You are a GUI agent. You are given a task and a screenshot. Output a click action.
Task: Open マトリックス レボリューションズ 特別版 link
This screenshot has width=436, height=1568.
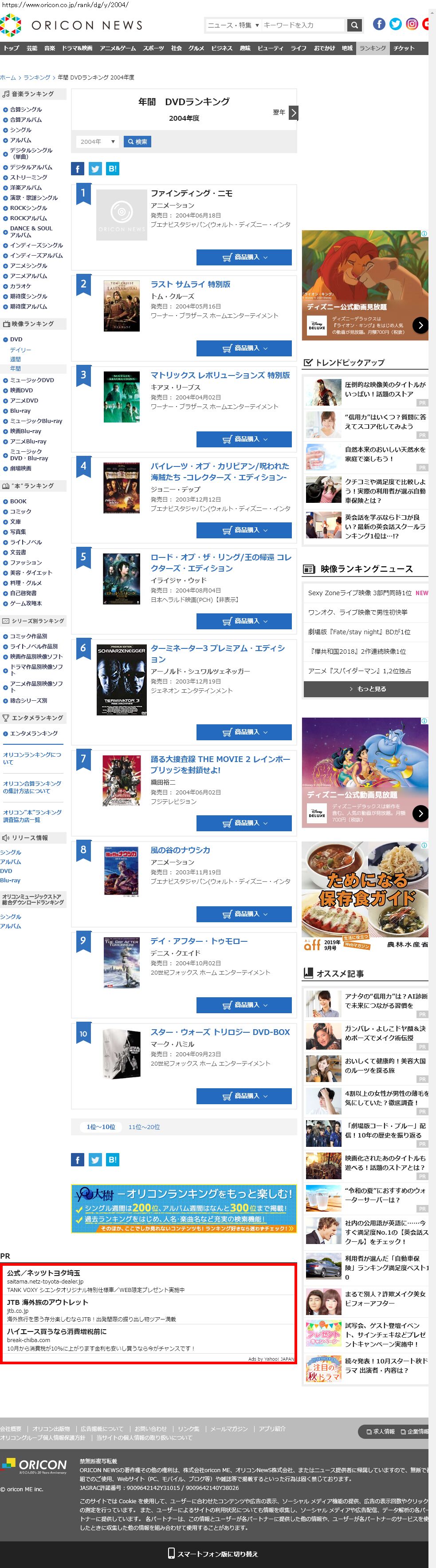[x=220, y=375]
